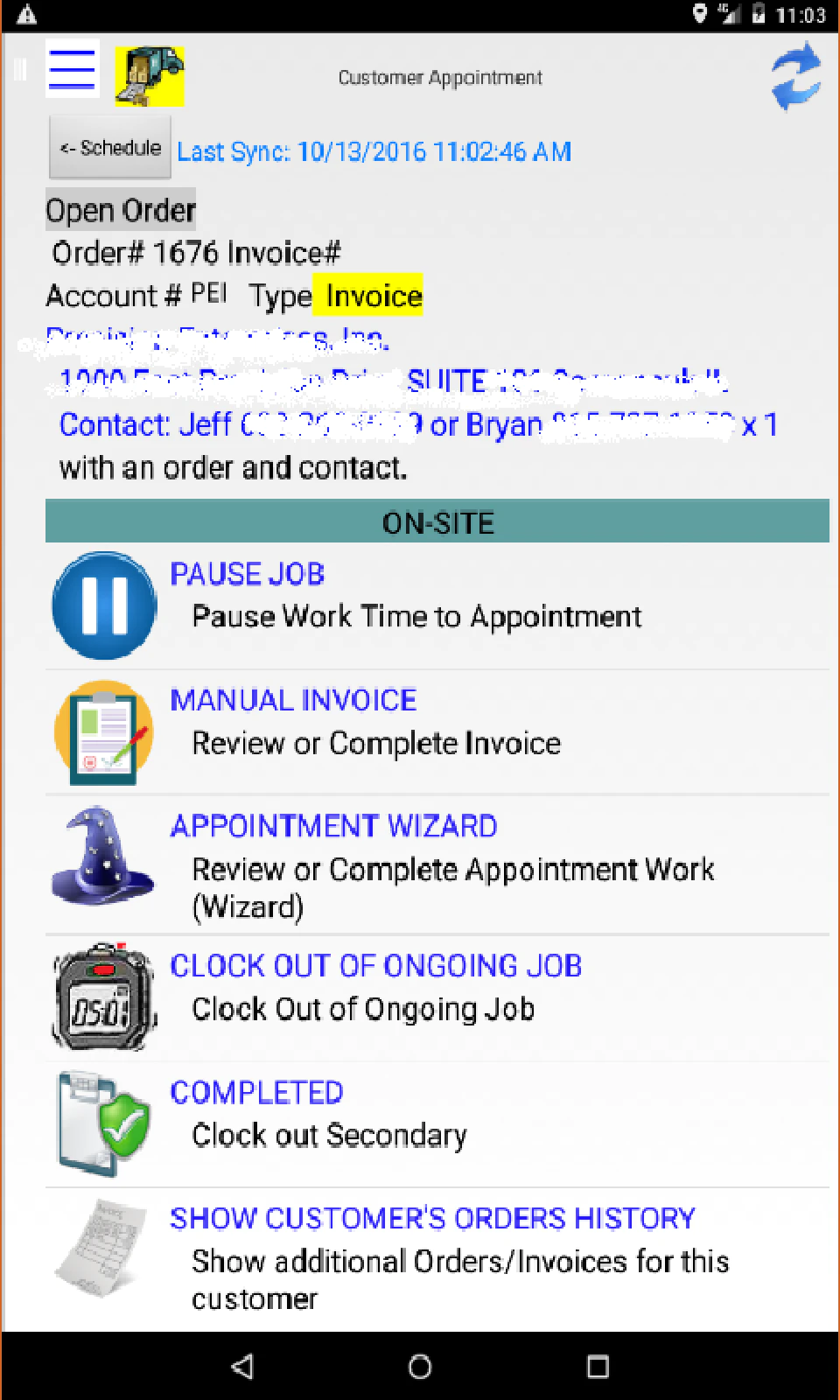
Task: Tap the system back button
Action: tap(242, 1367)
